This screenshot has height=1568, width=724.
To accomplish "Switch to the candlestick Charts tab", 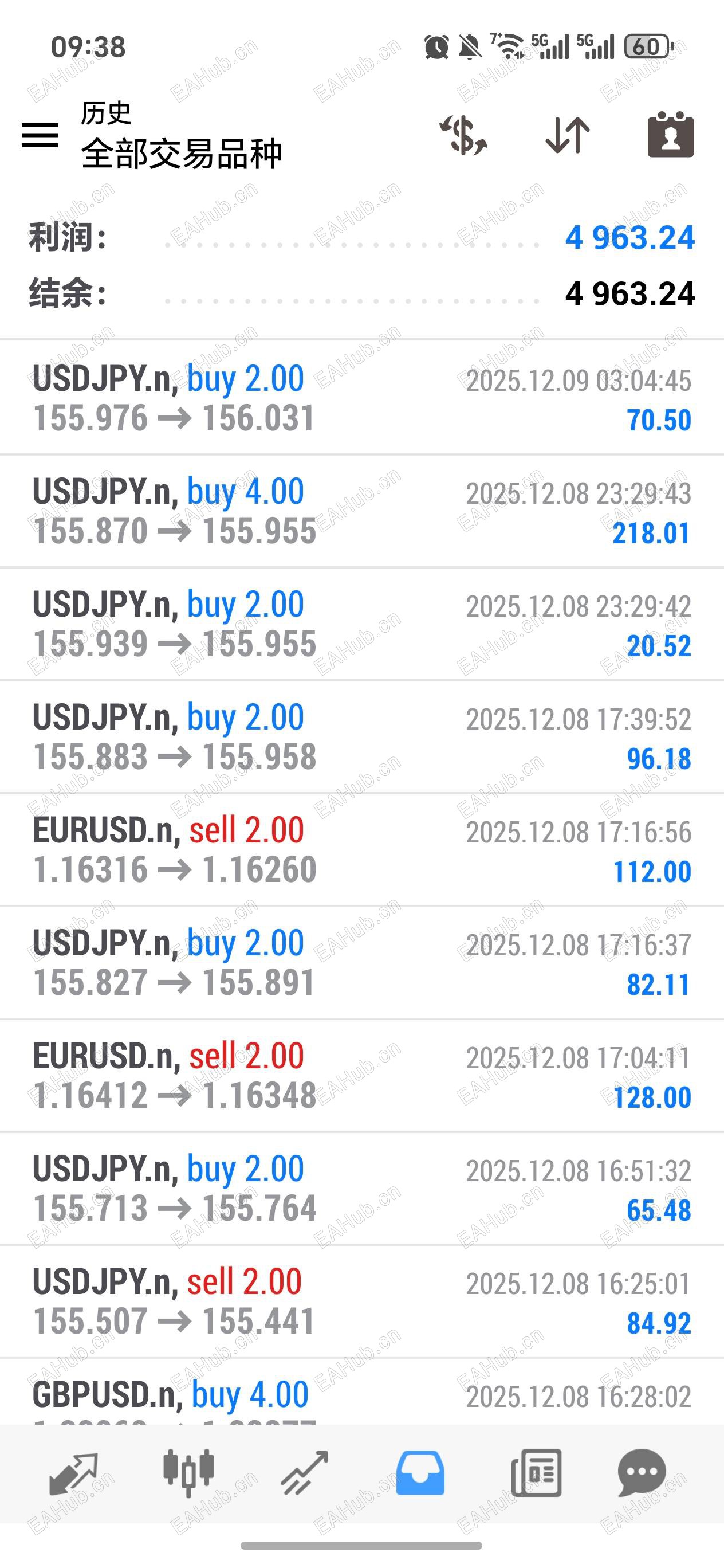I will [188, 1473].
